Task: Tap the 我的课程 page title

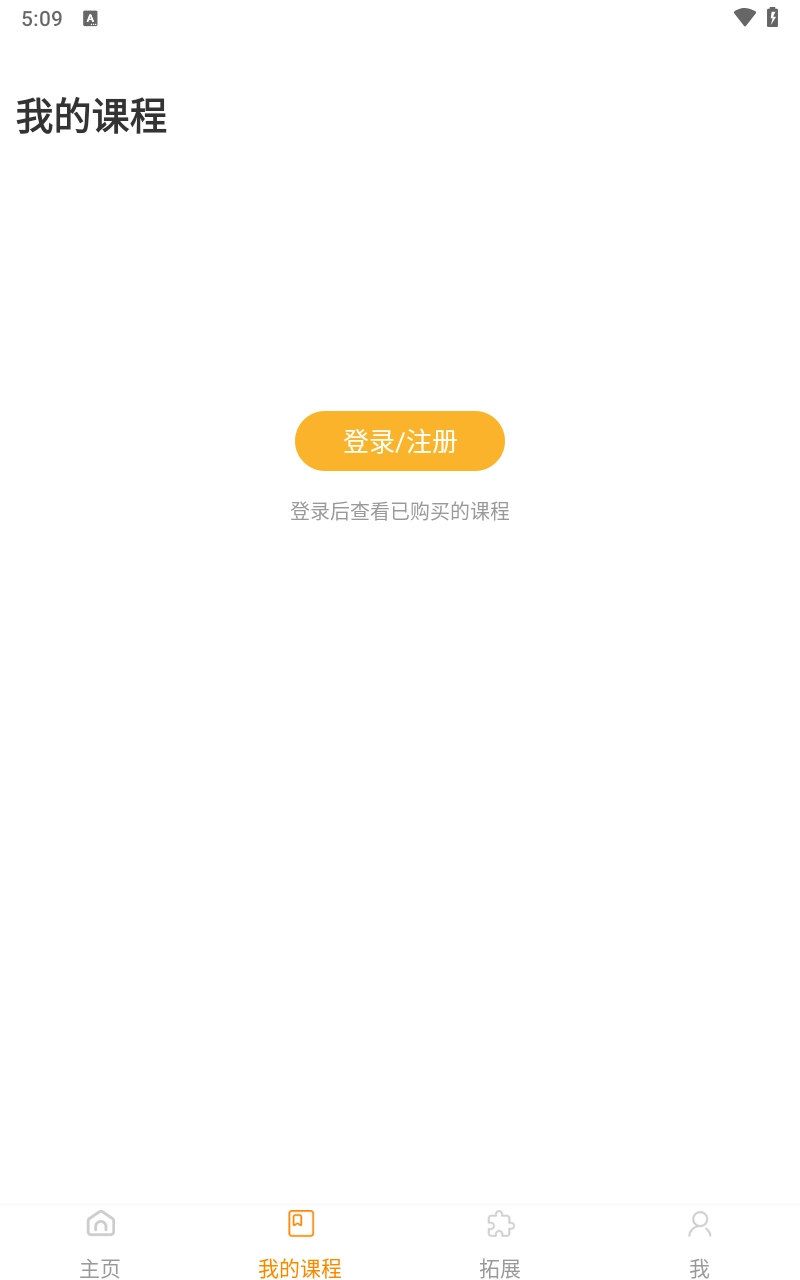Action: (91, 117)
